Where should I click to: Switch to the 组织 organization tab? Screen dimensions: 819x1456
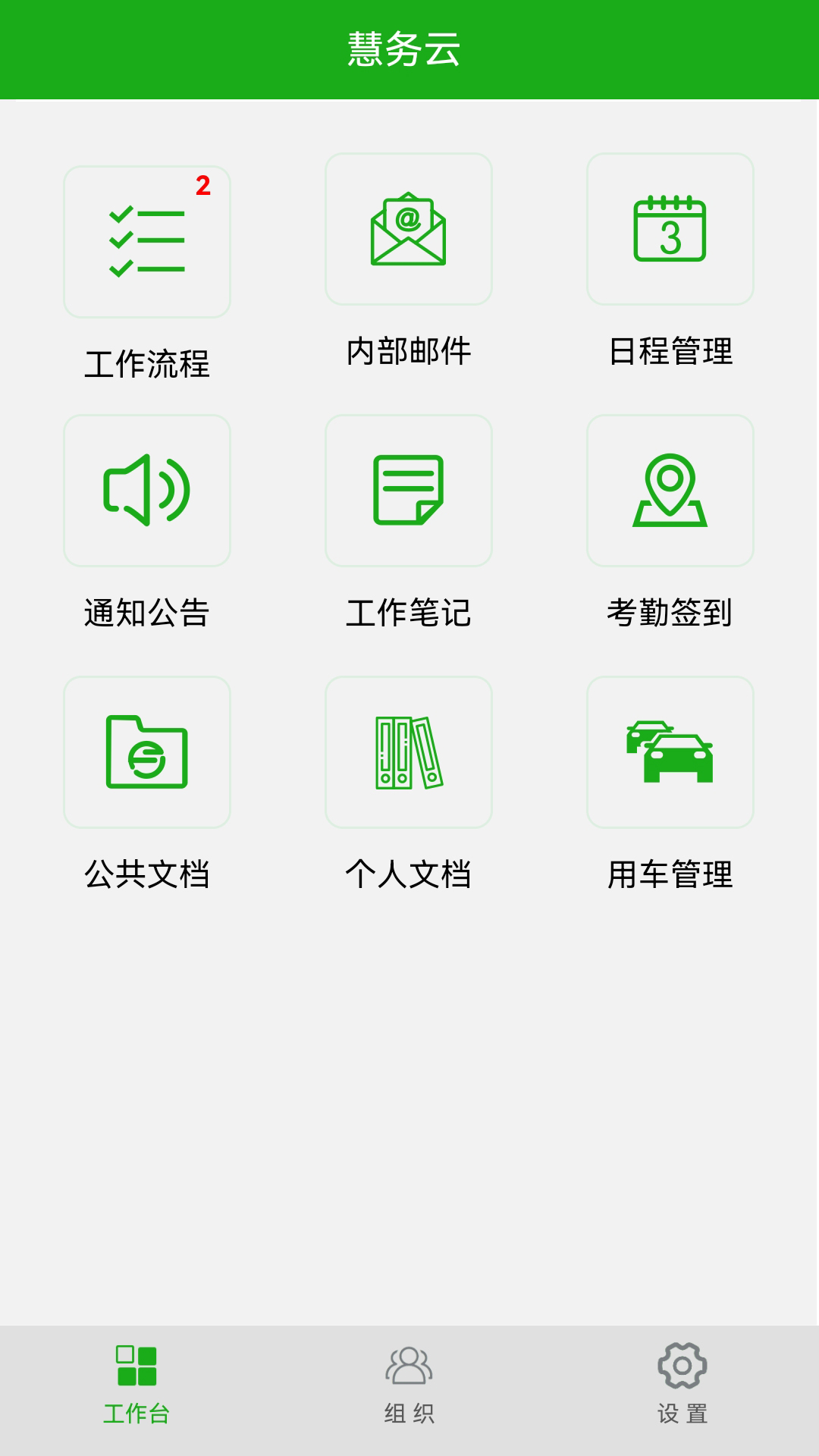coord(409,1385)
